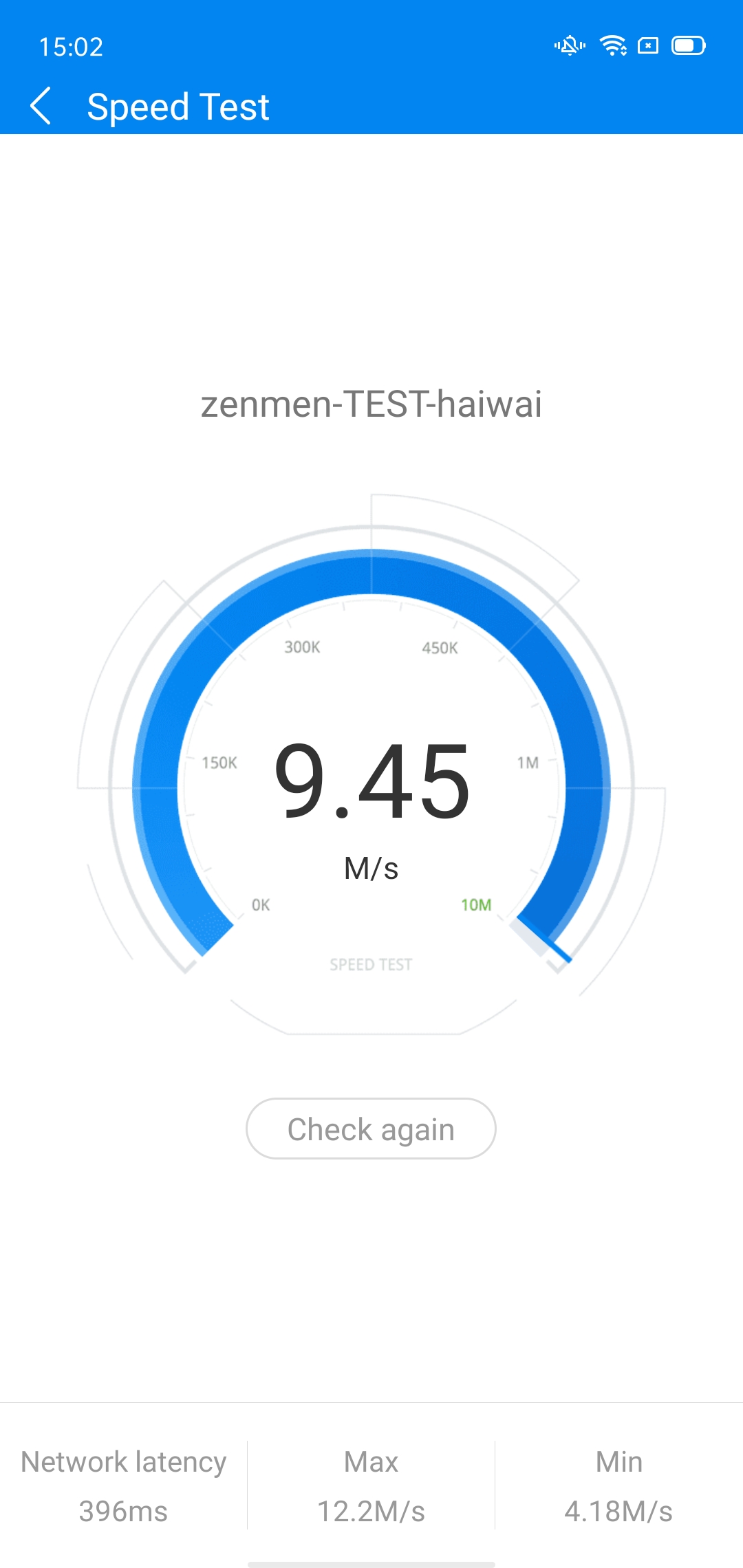Tap the SPEED TEST label inside the gauge
Screen dimensions: 743x1568
pyautogui.click(x=371, y=964)
